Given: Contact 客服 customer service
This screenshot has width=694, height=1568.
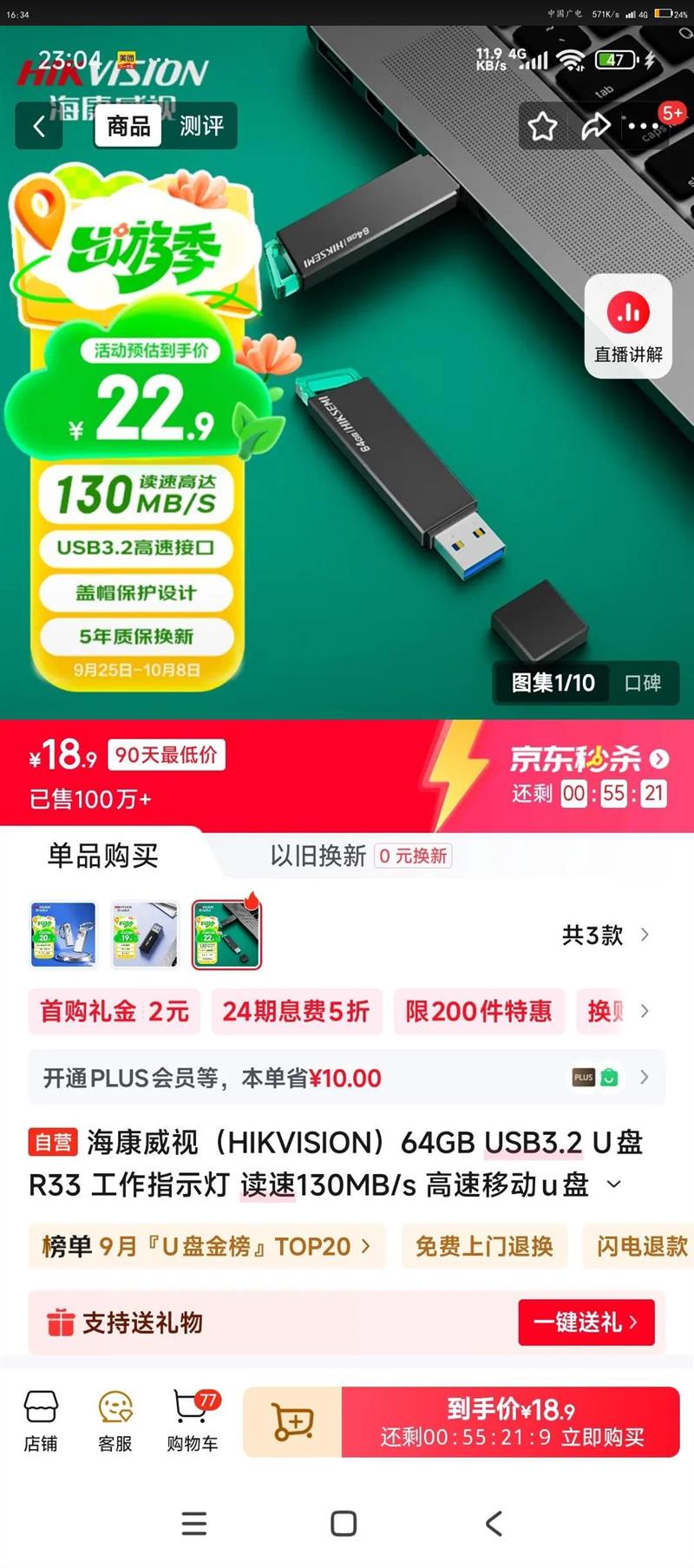Looking at the screenshot, I should (115, 1420).
